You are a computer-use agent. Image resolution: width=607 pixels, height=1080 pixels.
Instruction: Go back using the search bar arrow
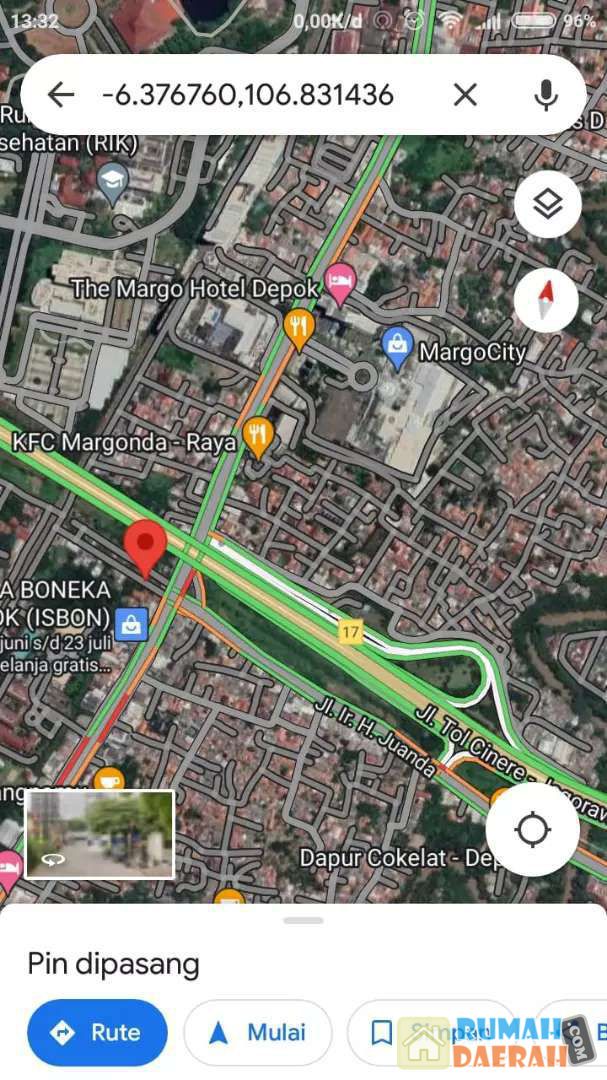[61, 95]
